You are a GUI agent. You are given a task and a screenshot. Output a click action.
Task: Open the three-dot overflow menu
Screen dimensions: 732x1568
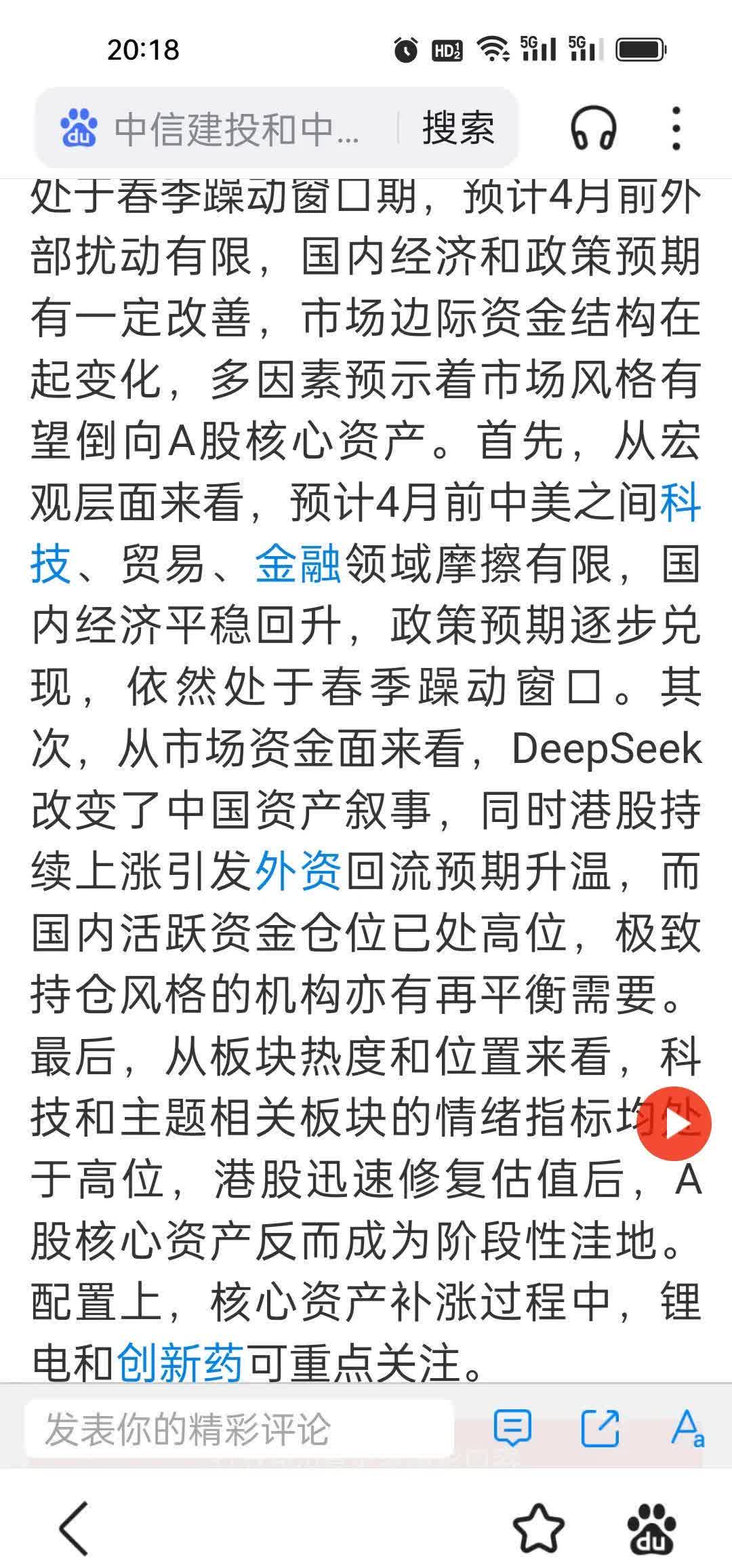coord(676,128)
